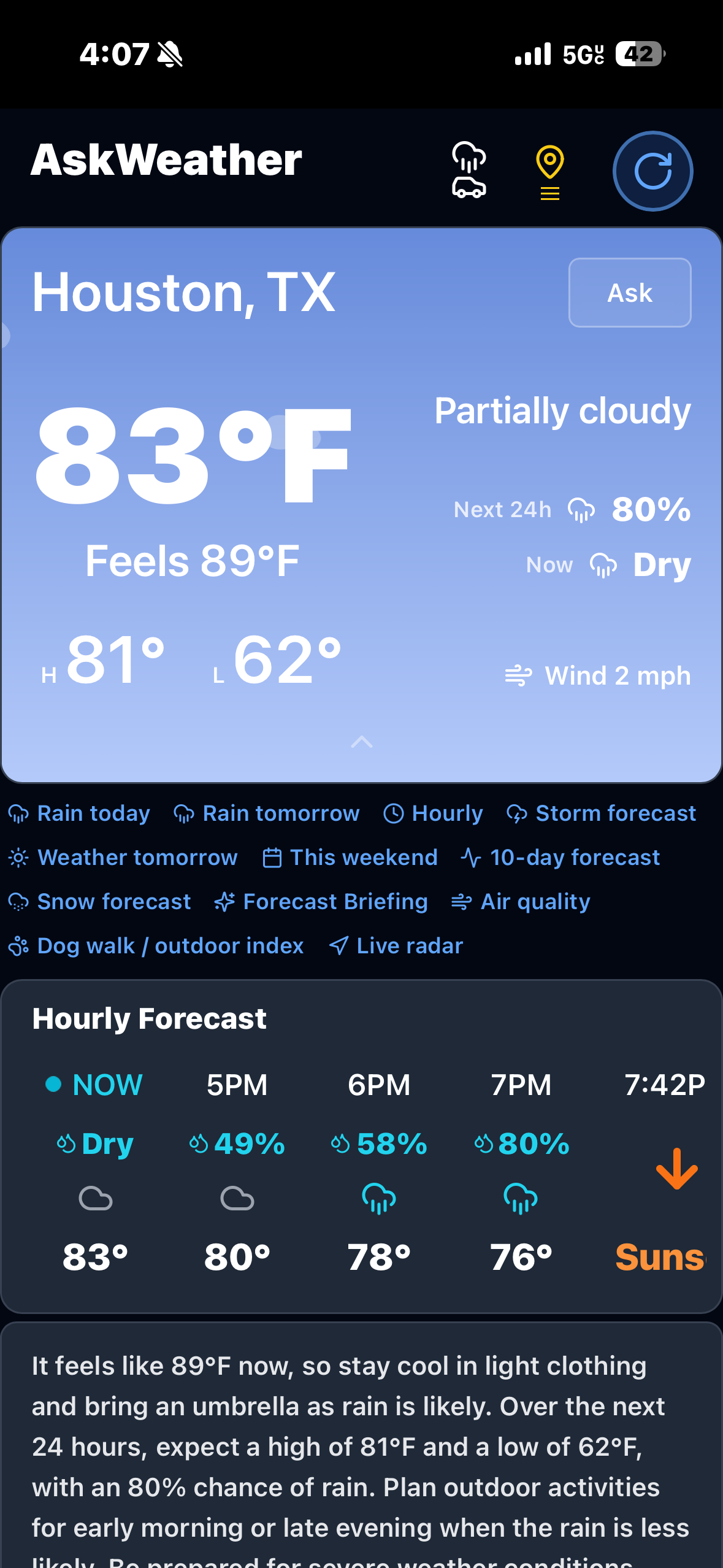Image resolution: width=723 pixels, height=1568 pixels.
Task: View Weather tomorrow
Action: click(123, 858)
